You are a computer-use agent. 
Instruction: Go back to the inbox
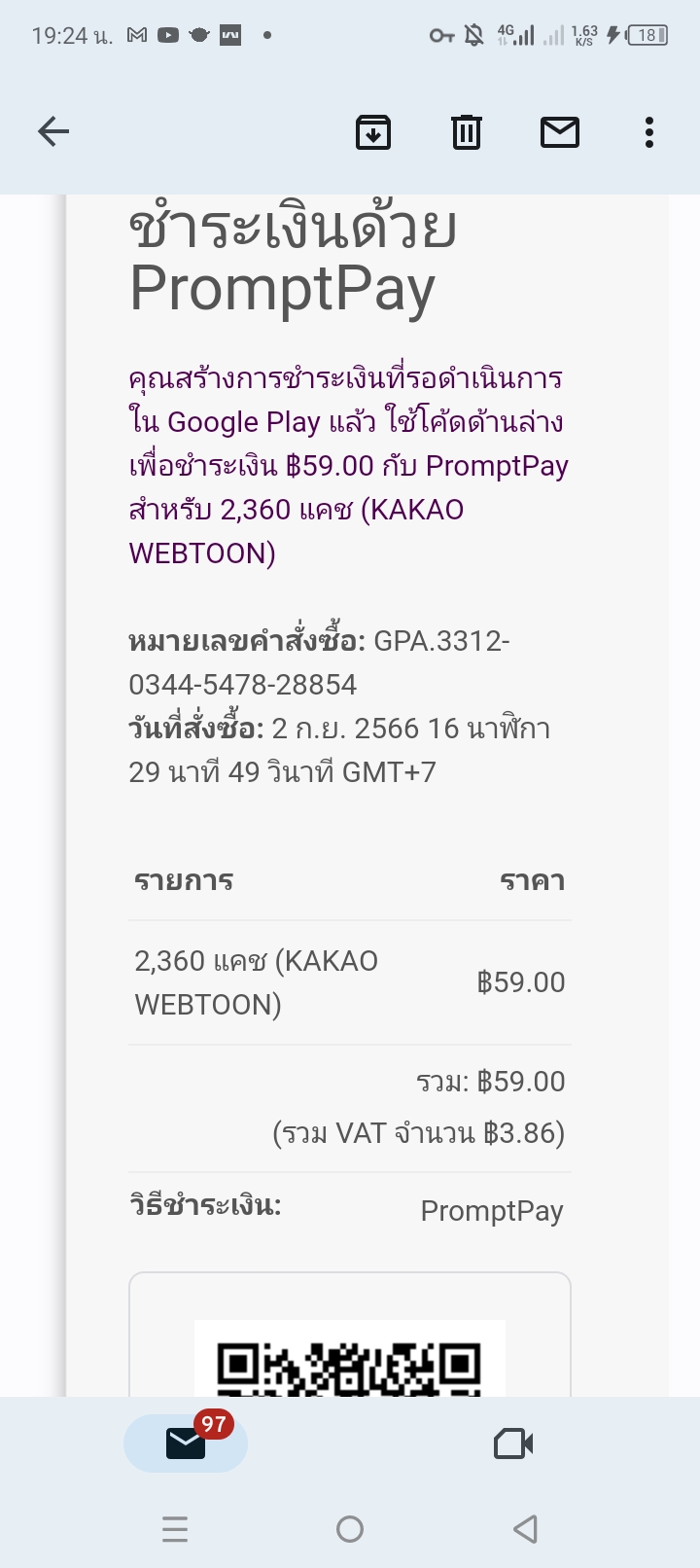(x=53, y=131)
